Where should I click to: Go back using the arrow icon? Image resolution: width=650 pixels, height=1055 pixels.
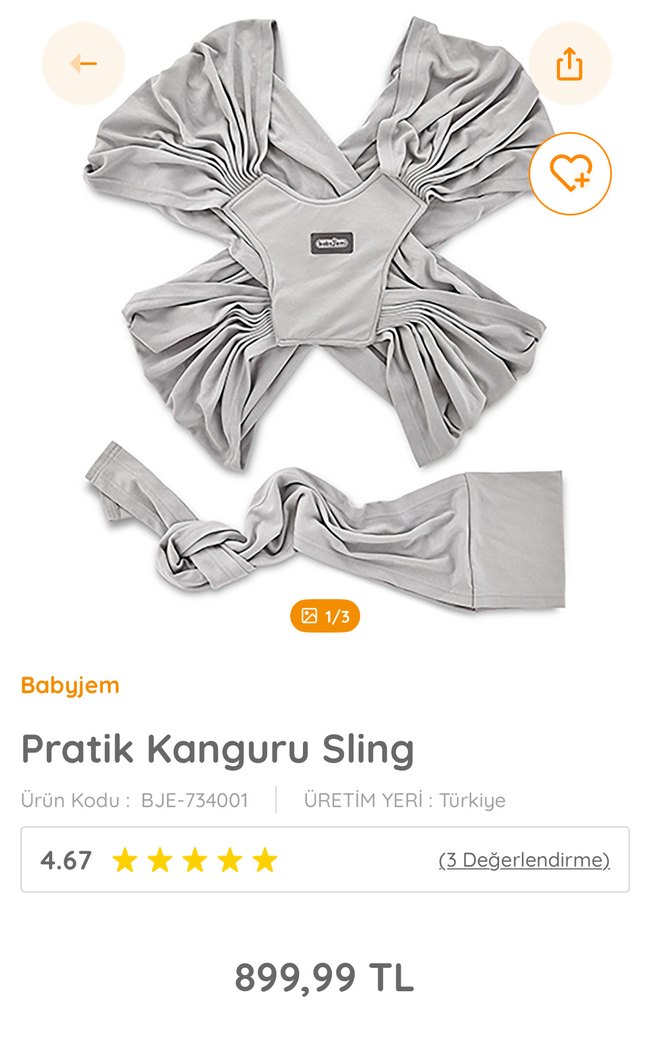(83, 64)
